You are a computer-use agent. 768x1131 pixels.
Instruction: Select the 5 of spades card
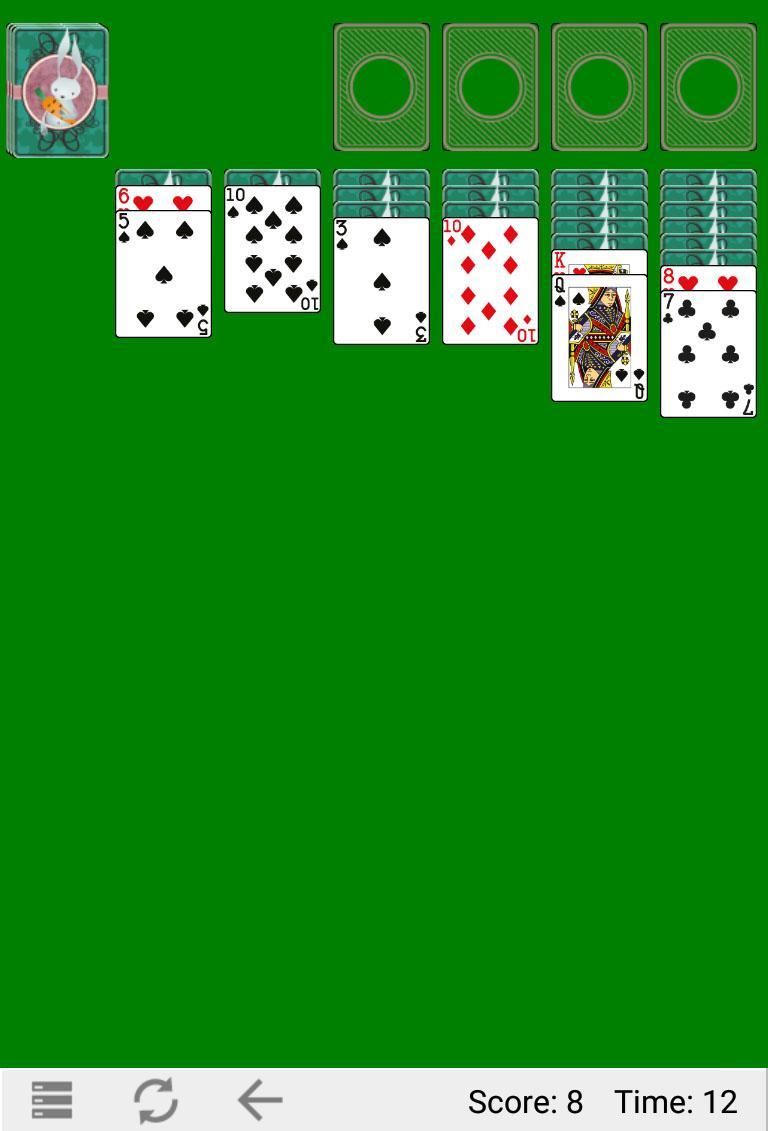[x=163, y=275]
